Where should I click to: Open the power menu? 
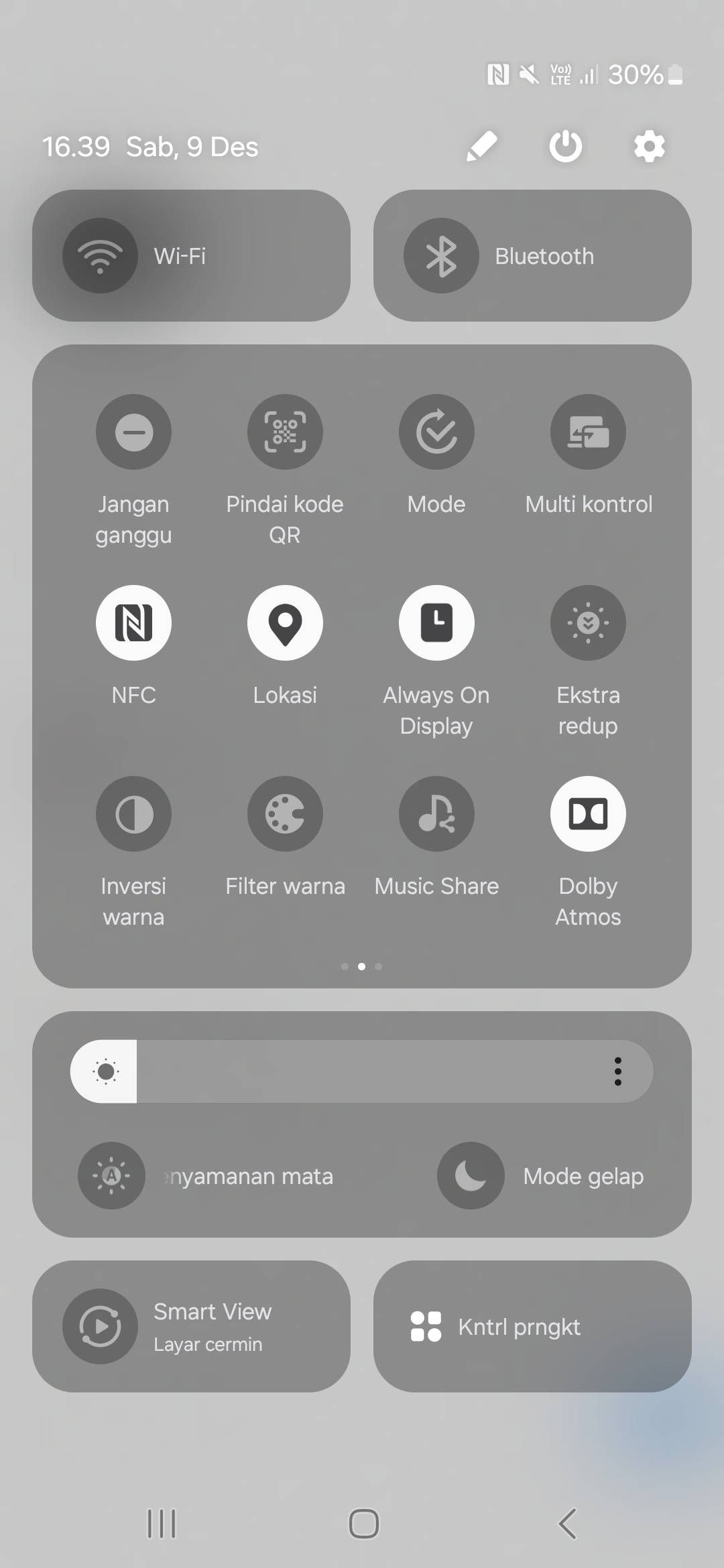coord(565,146)
